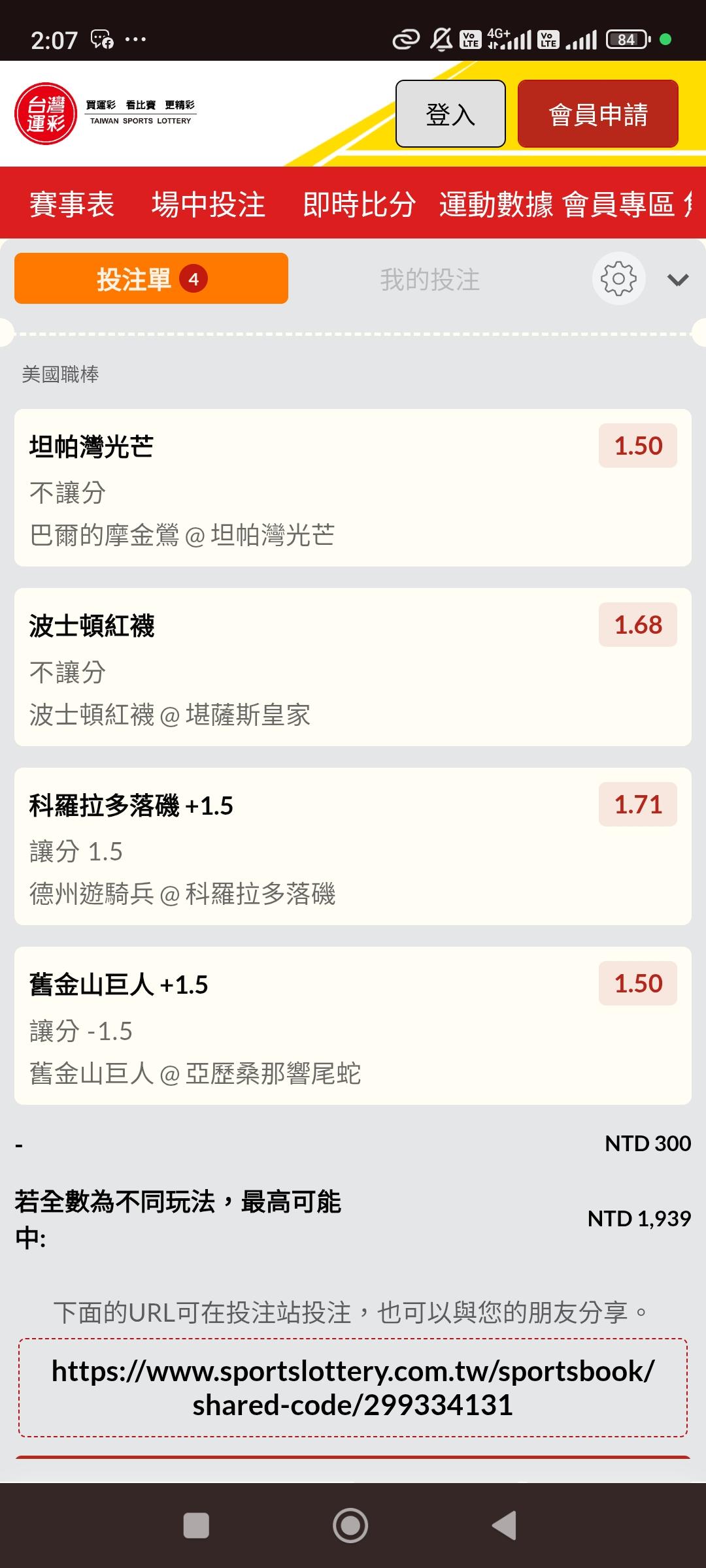Tap the system back button
Screen dimensions: 706x1568
coord(505,1526)
